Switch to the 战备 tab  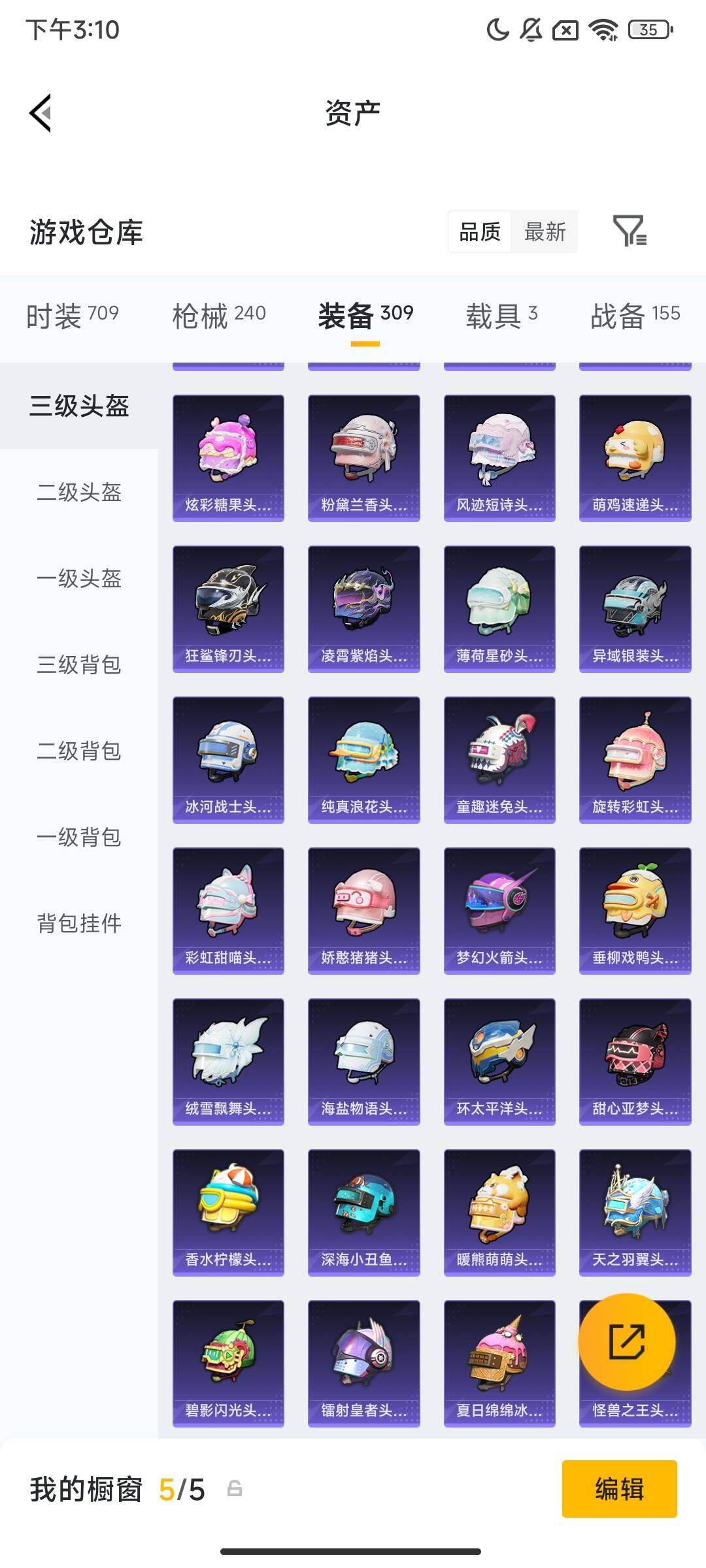coord(635,316)
